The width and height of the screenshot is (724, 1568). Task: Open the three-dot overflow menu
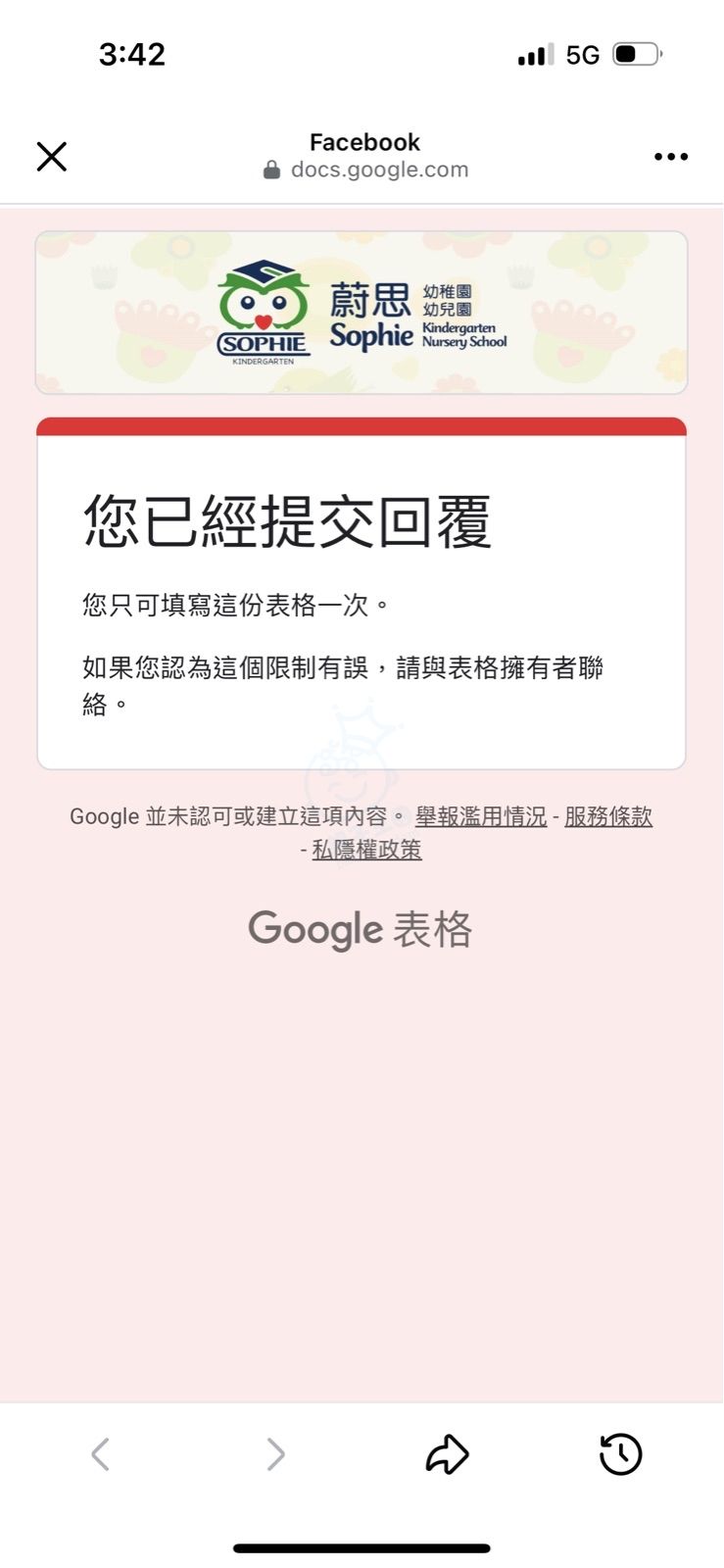[670, 157]
